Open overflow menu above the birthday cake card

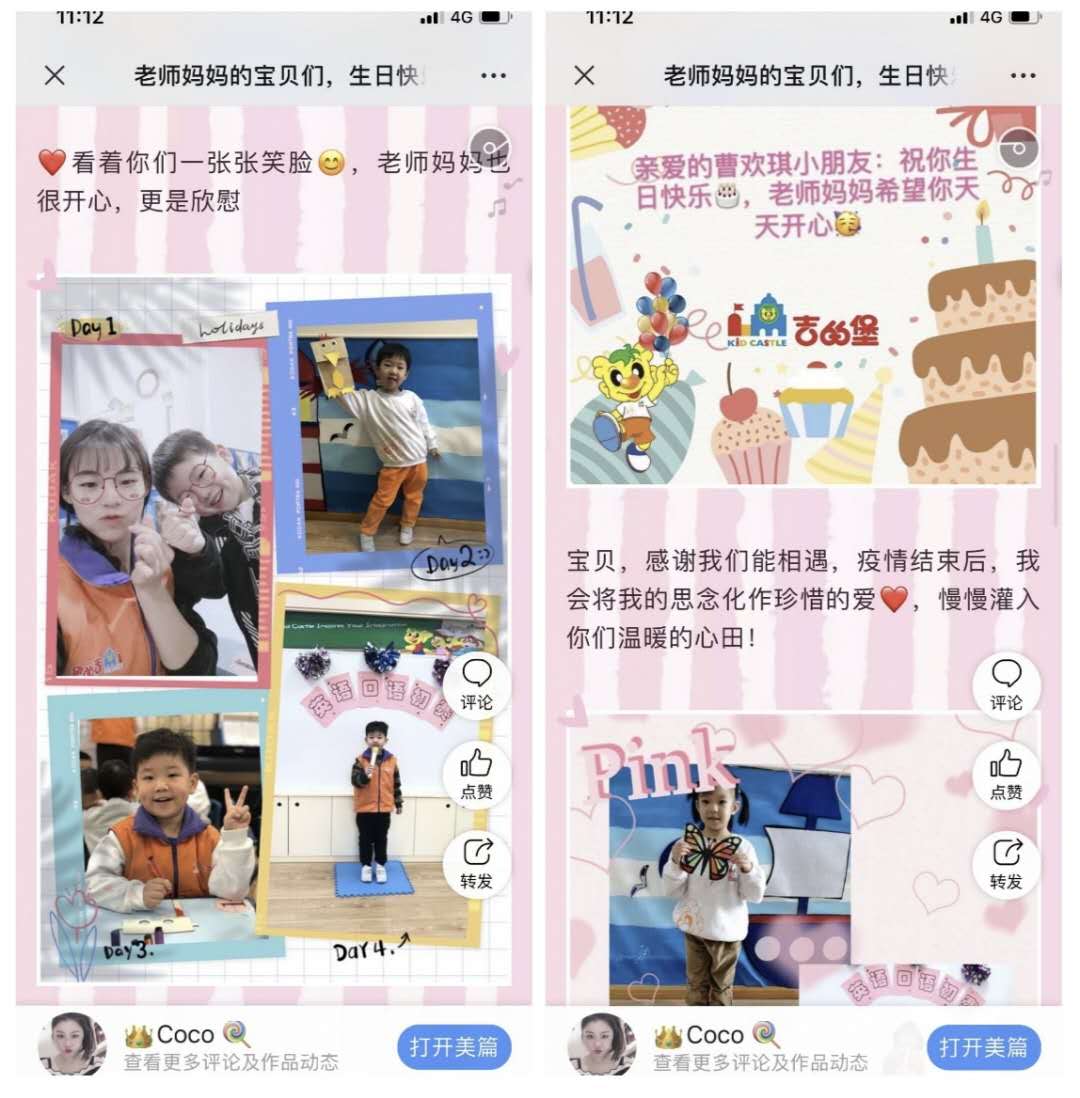pyautogui.click(x=1023, y=76)
